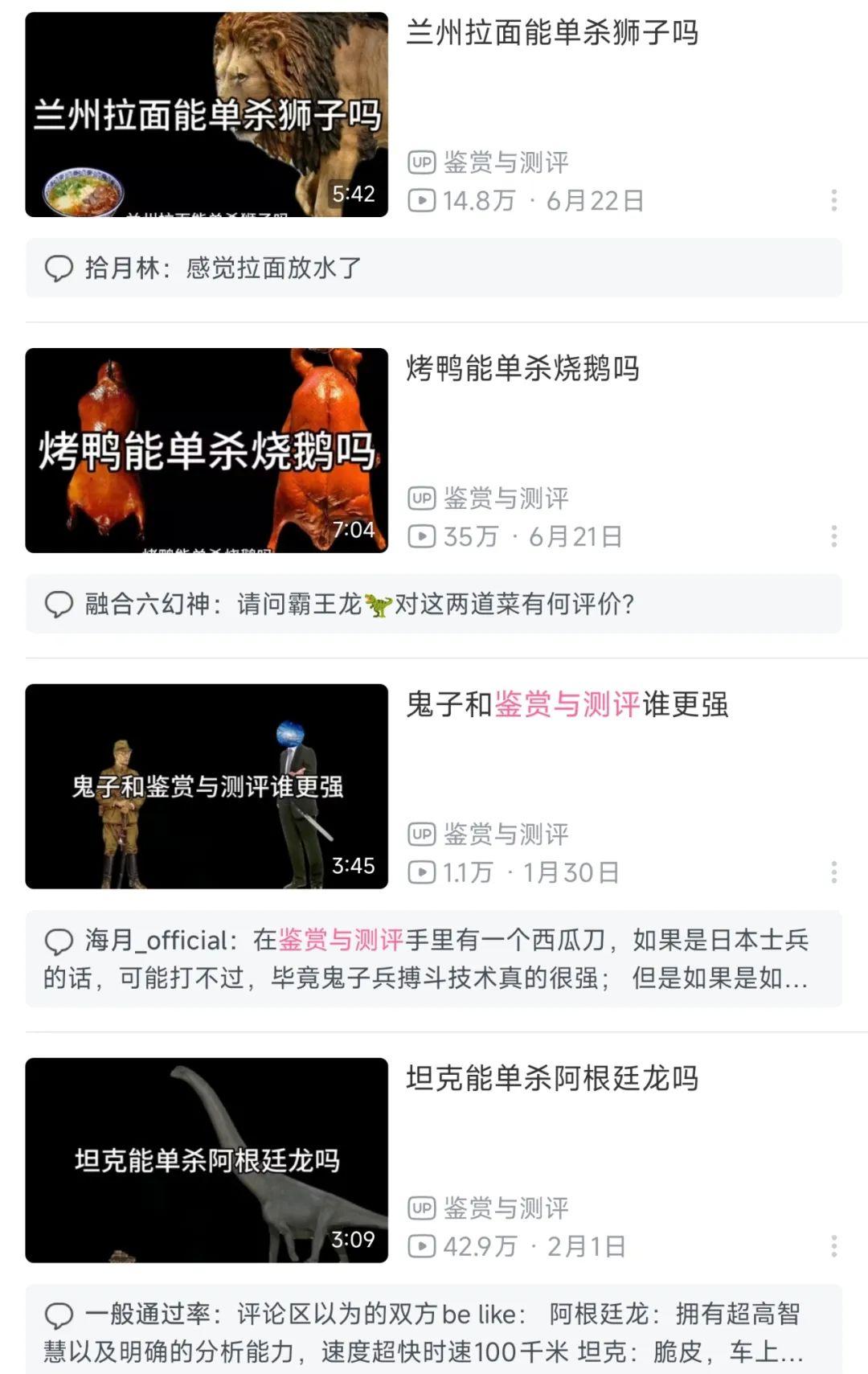Play the 烤鸭能单杀烧鹅吗 video thumbnail

207,450
